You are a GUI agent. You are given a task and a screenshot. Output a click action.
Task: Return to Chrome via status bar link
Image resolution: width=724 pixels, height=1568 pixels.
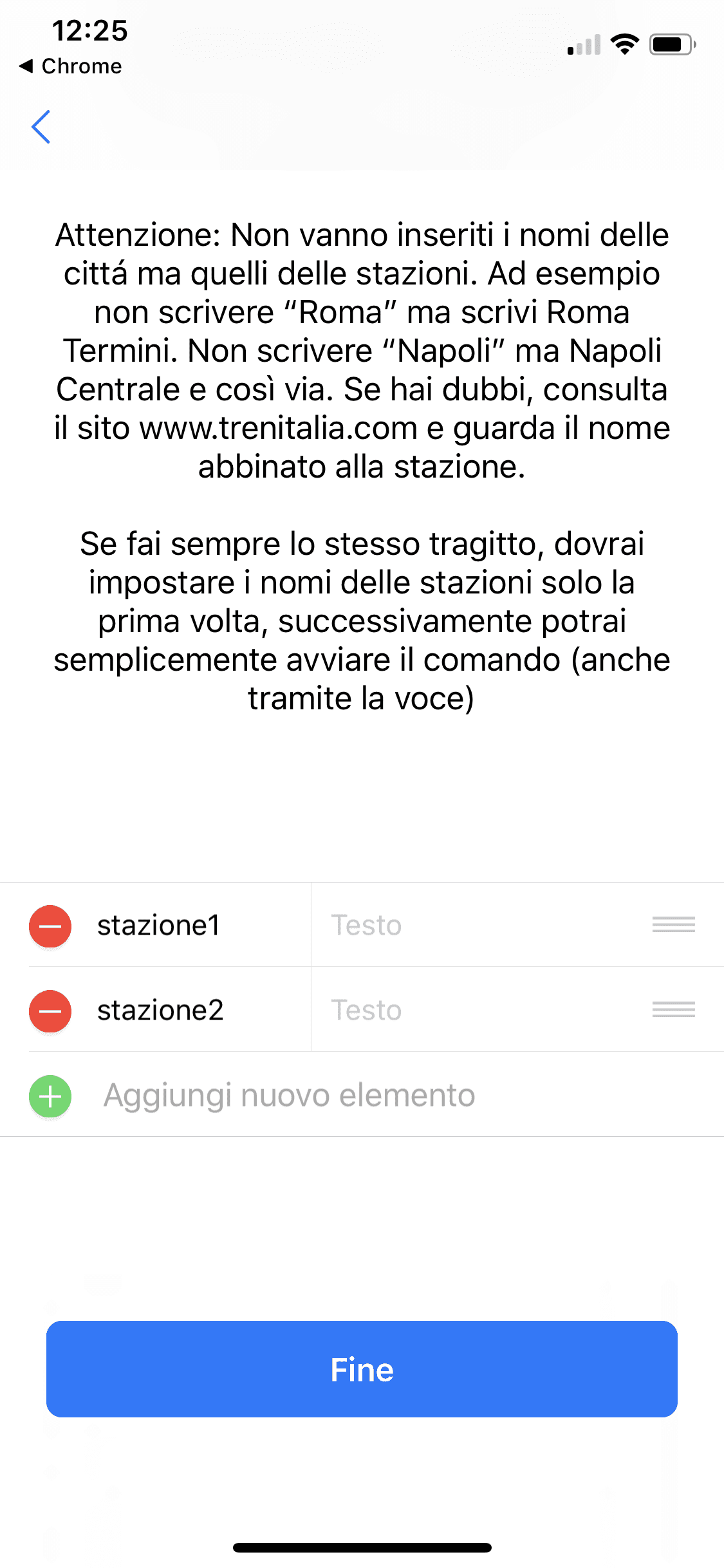point(71,66)
